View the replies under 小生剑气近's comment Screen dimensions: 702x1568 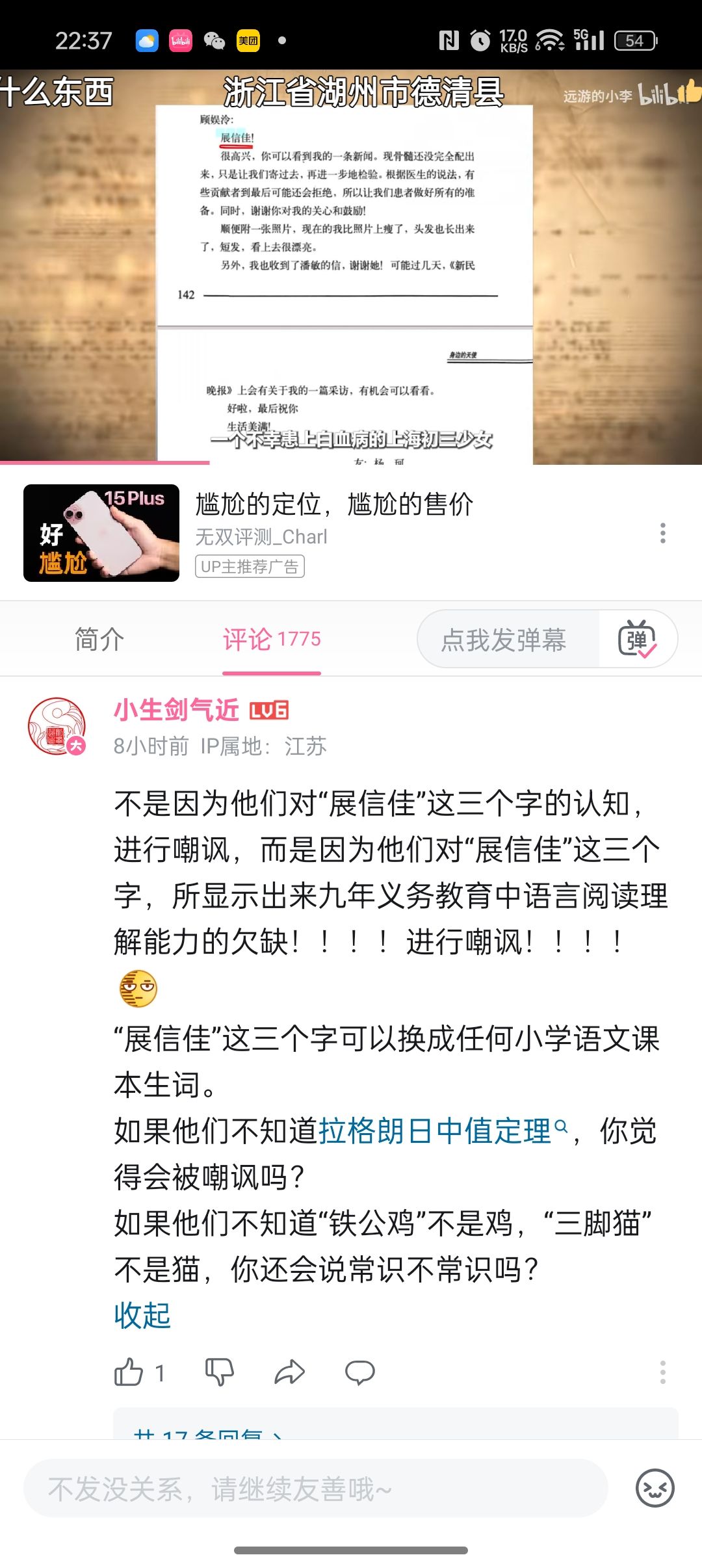click(x=208, y=1430)
